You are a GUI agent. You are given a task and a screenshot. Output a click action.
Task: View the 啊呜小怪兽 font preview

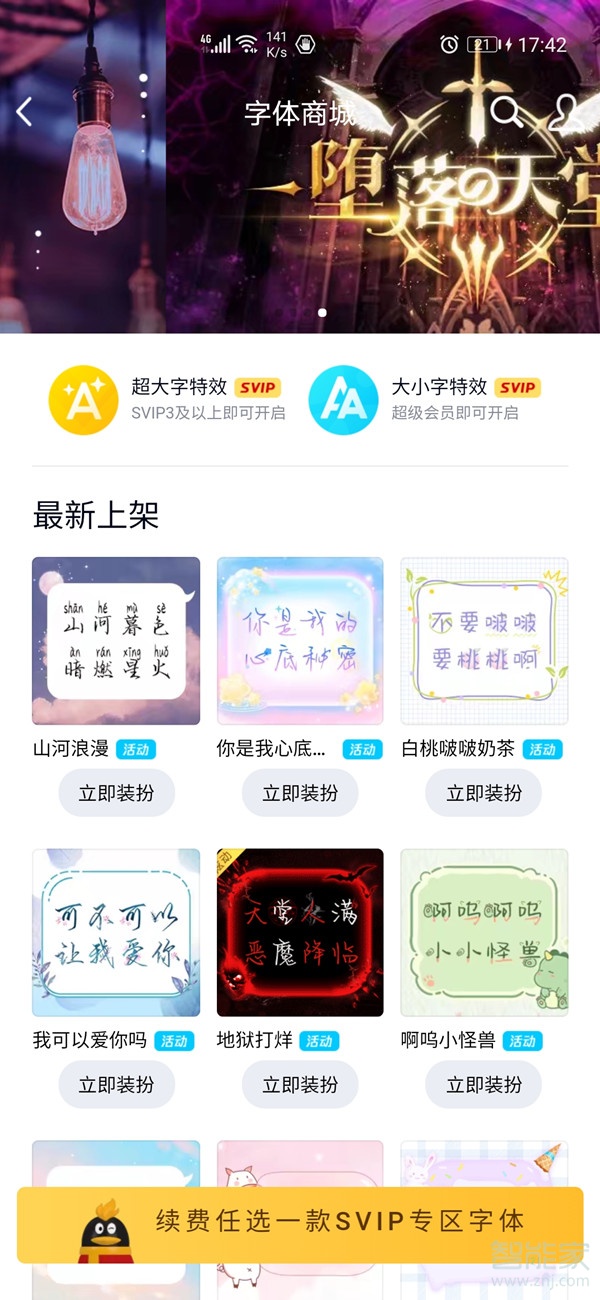point(484,932)
